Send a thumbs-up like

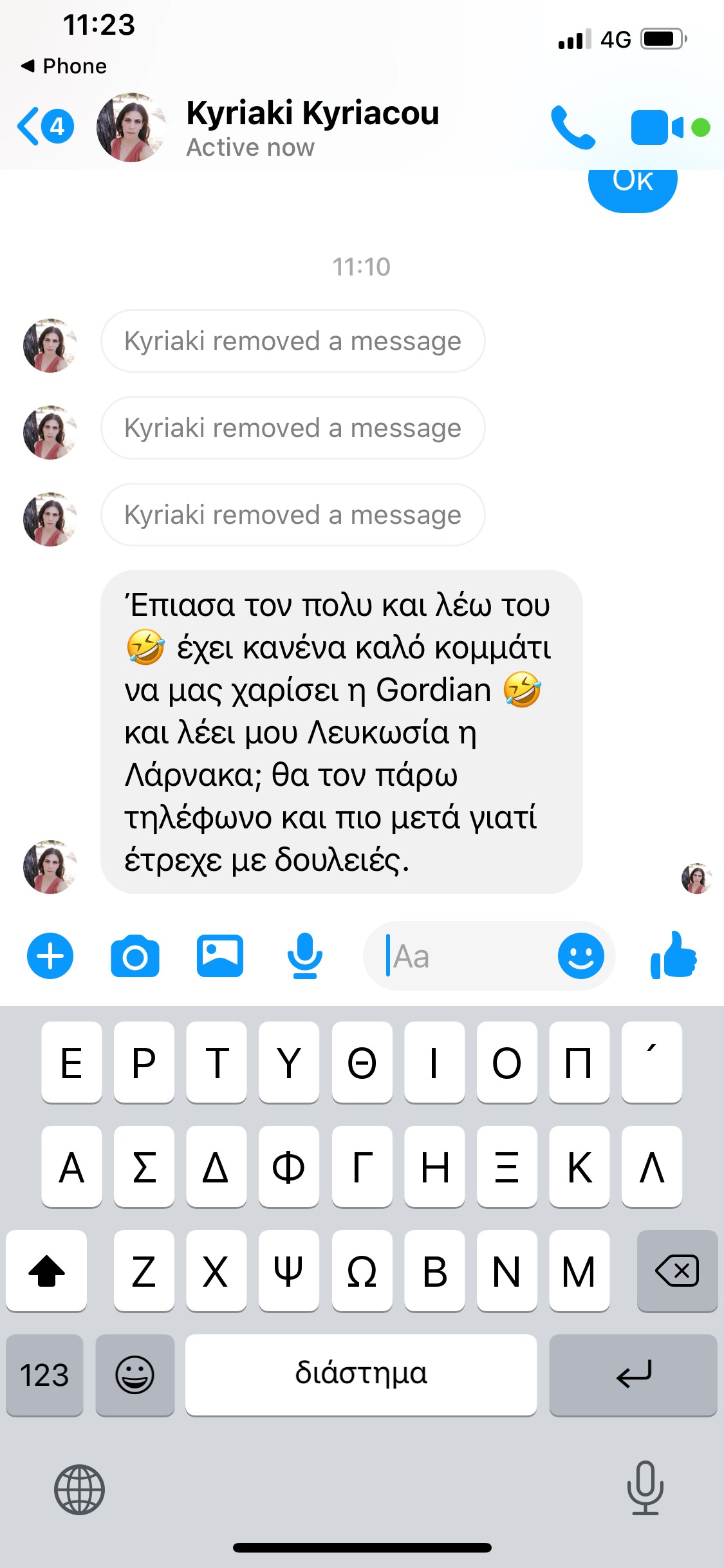[674, 956]
